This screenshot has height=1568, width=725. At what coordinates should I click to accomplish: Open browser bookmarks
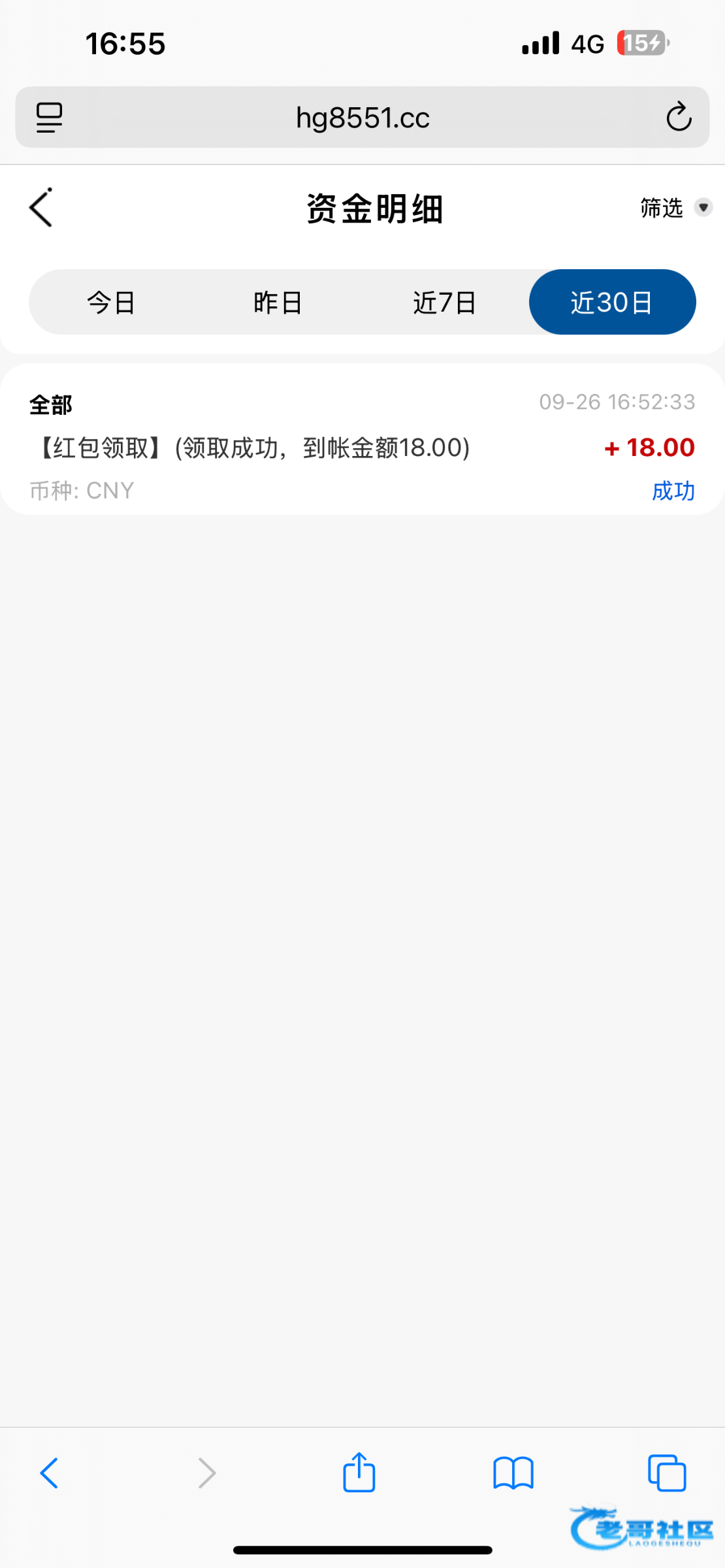[513, 1473]
